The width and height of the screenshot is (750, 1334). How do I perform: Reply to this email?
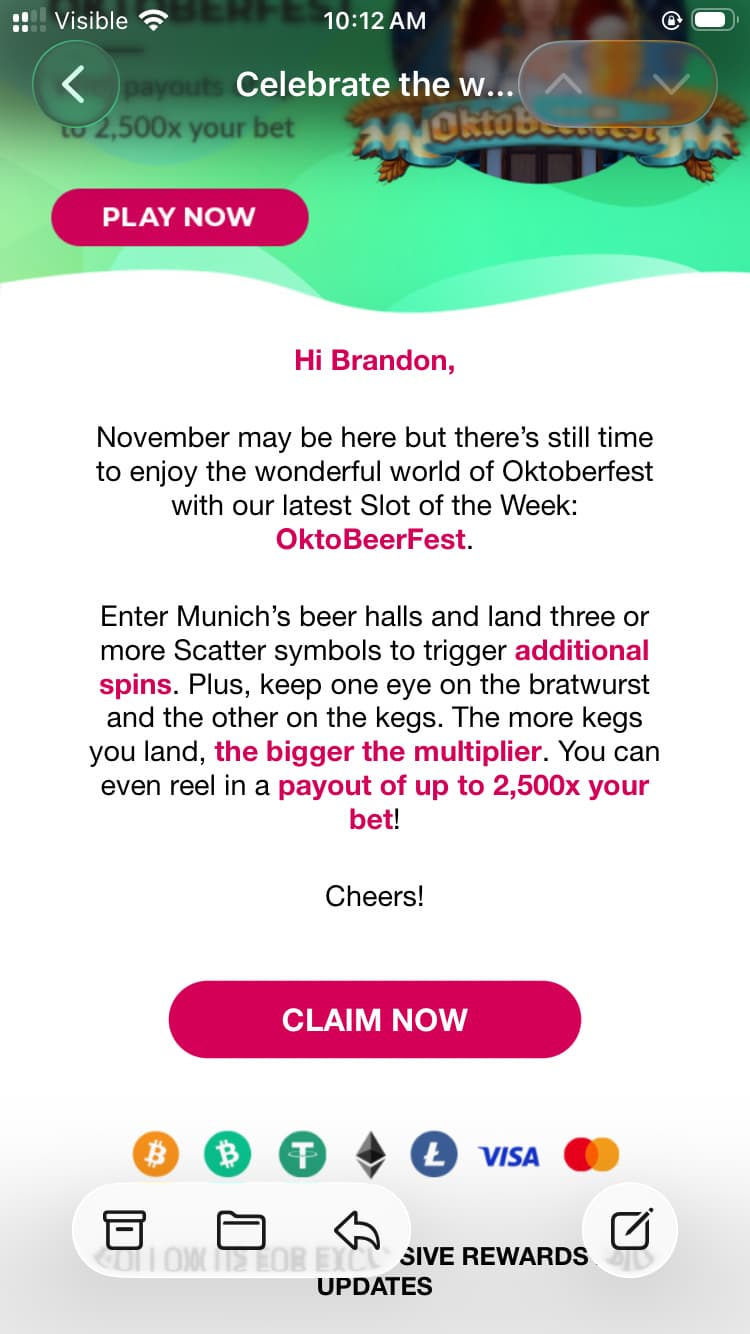(357, 1229)
